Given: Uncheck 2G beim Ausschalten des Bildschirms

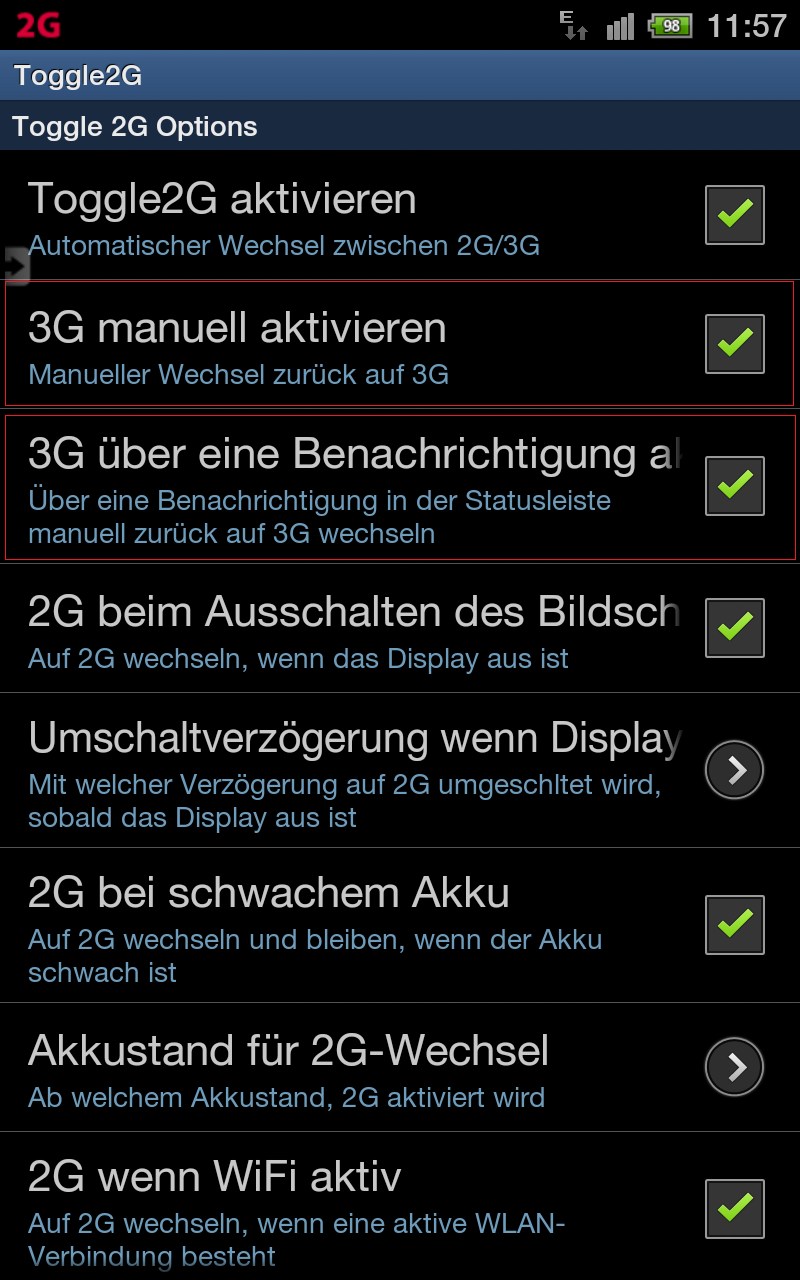Looking at the screenshot, I should [x=735, y=628].
